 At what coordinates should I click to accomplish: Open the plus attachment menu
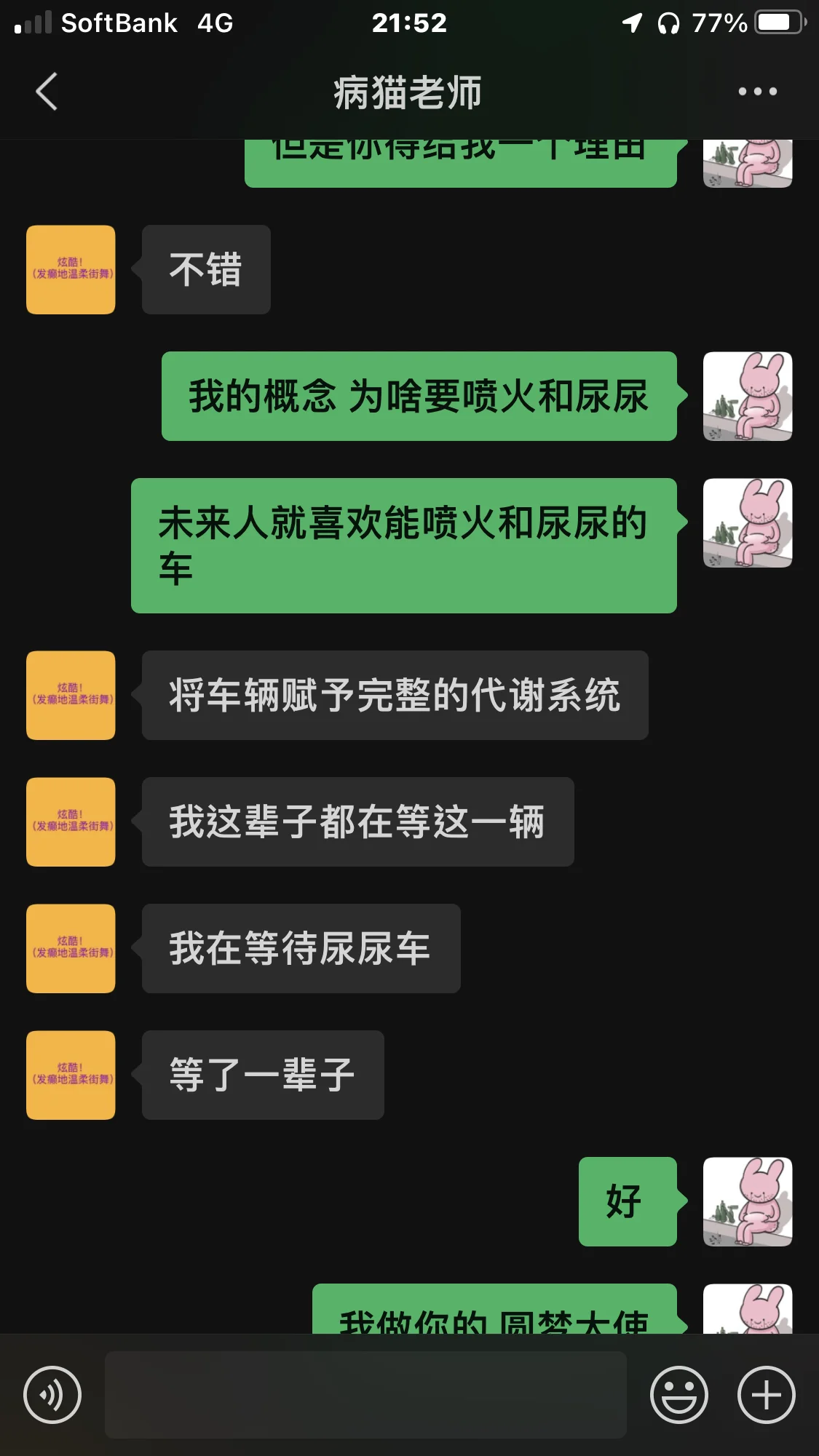click(x=766, y=1395)
